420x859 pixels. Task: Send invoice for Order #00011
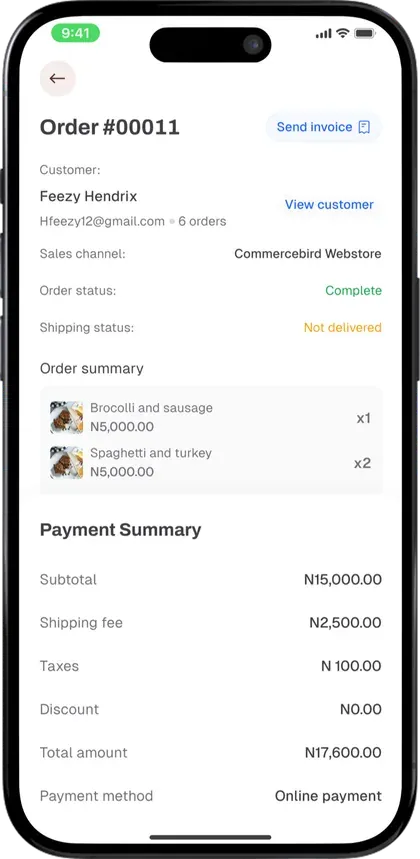click(324, 127)
